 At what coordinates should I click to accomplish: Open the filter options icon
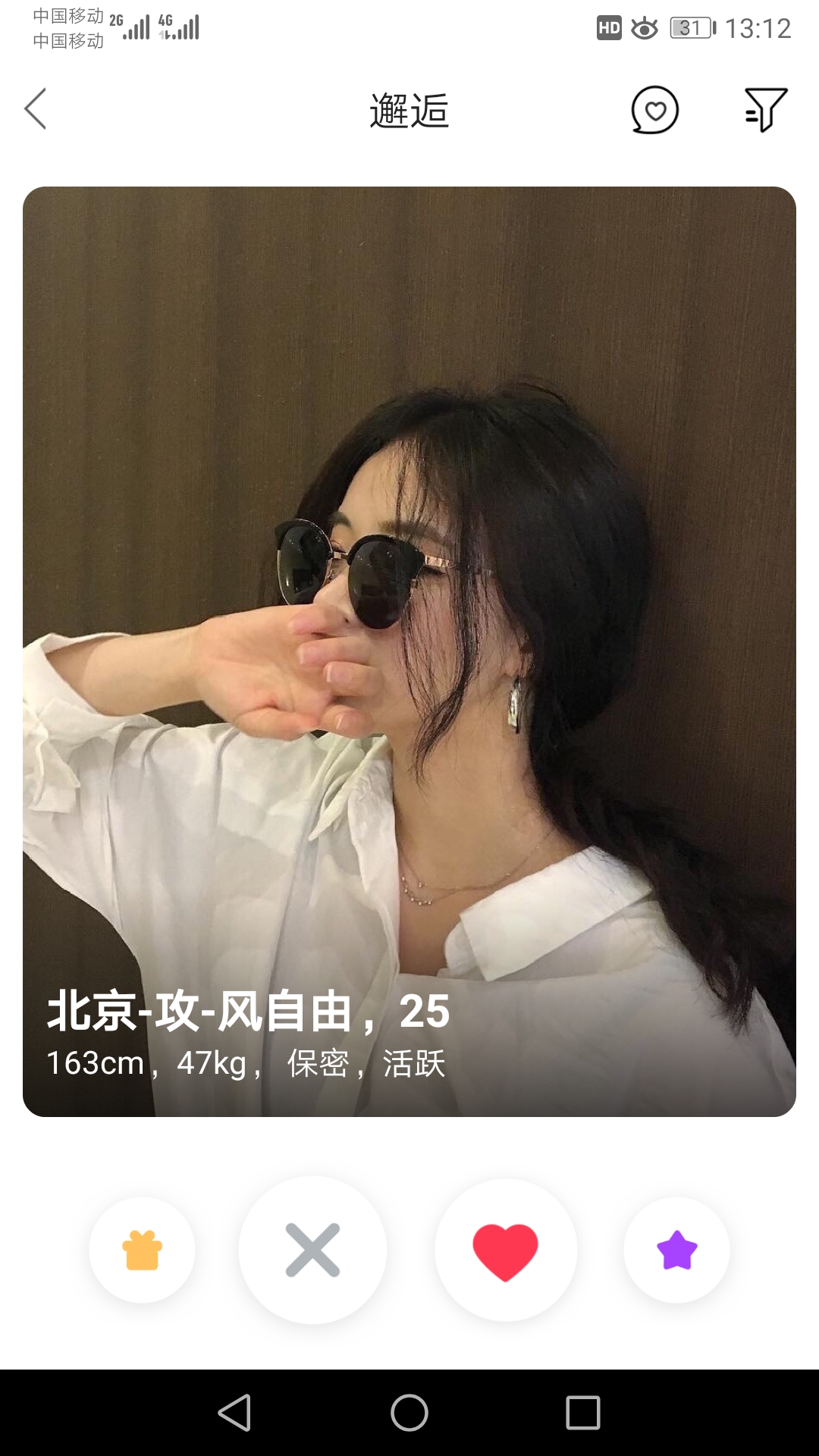click(764, 111)
